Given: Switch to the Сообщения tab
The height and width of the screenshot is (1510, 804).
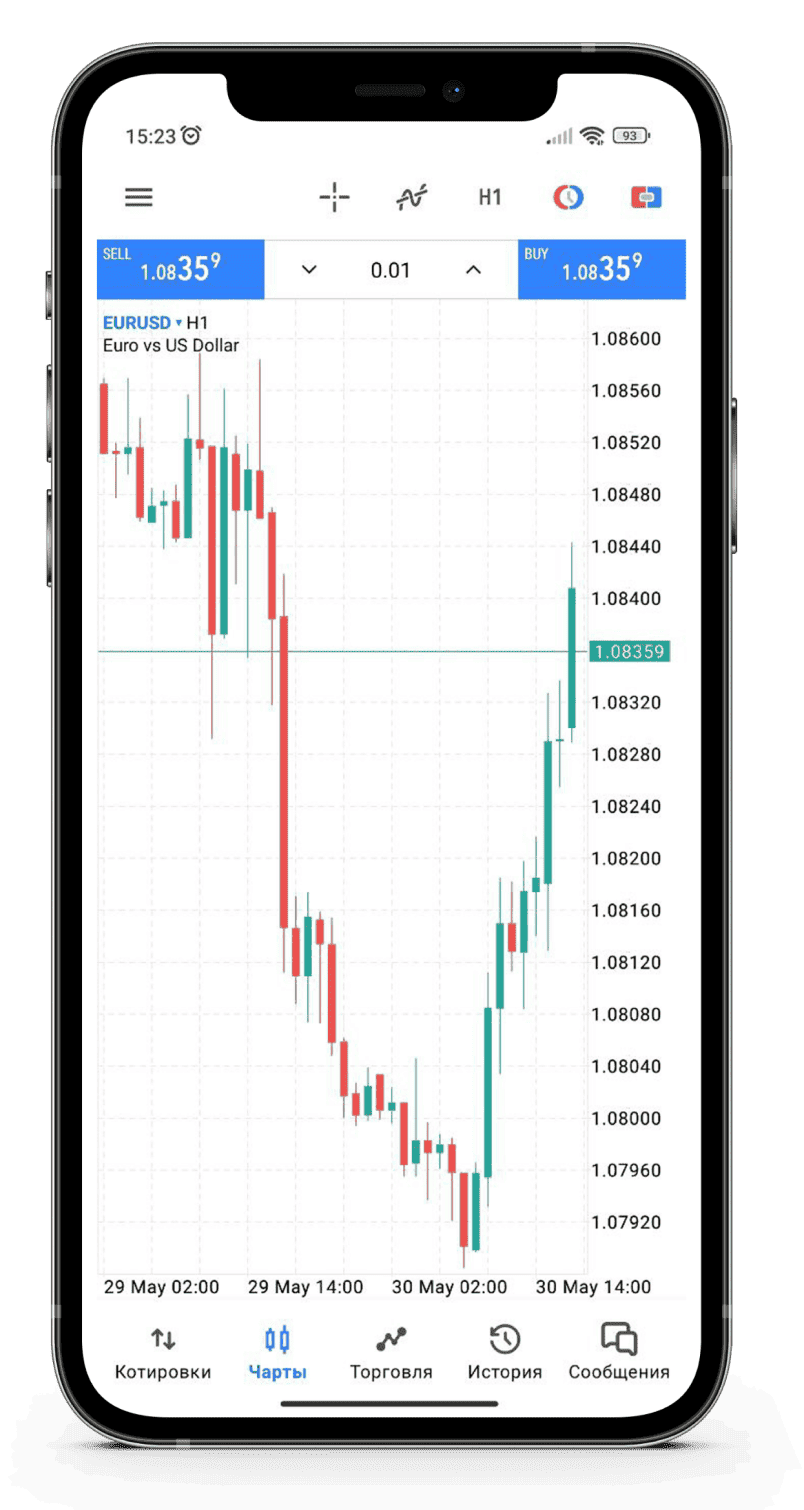Looking at the screenshot, I should coord(619,1352).
